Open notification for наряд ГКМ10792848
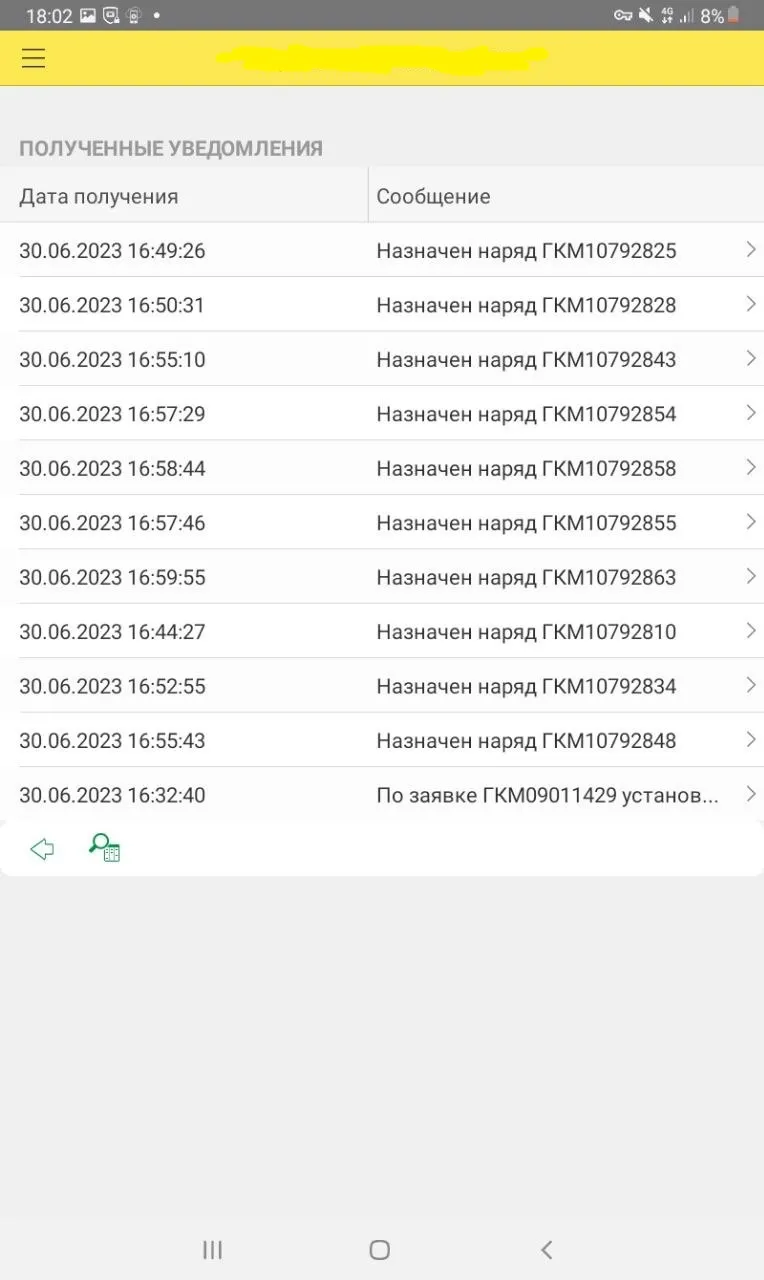The width and height of the screenshot is (764, 1280). point(382,740)
